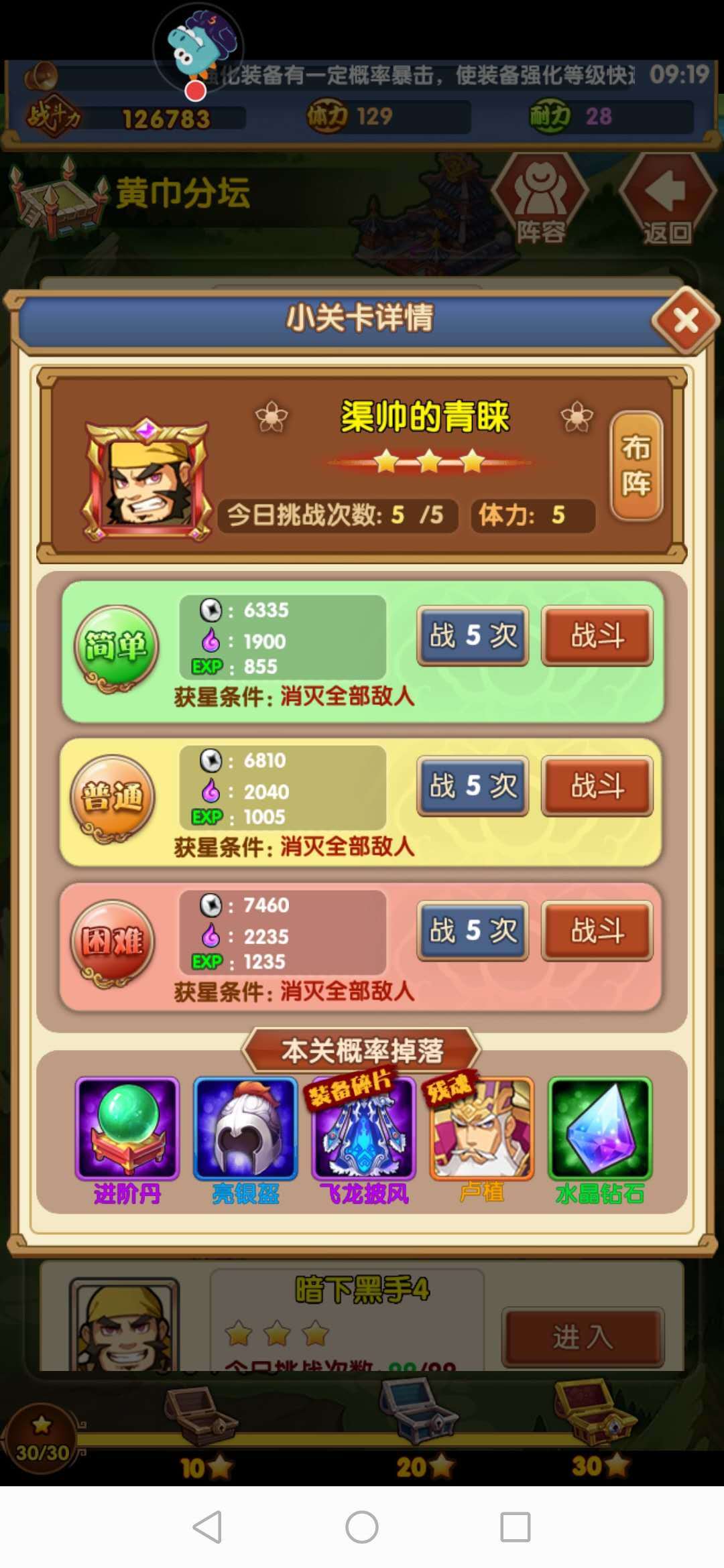The width and height of the screenshot is (724, 1568).
Task: Tap the system home button
Action: [362, 1527]
